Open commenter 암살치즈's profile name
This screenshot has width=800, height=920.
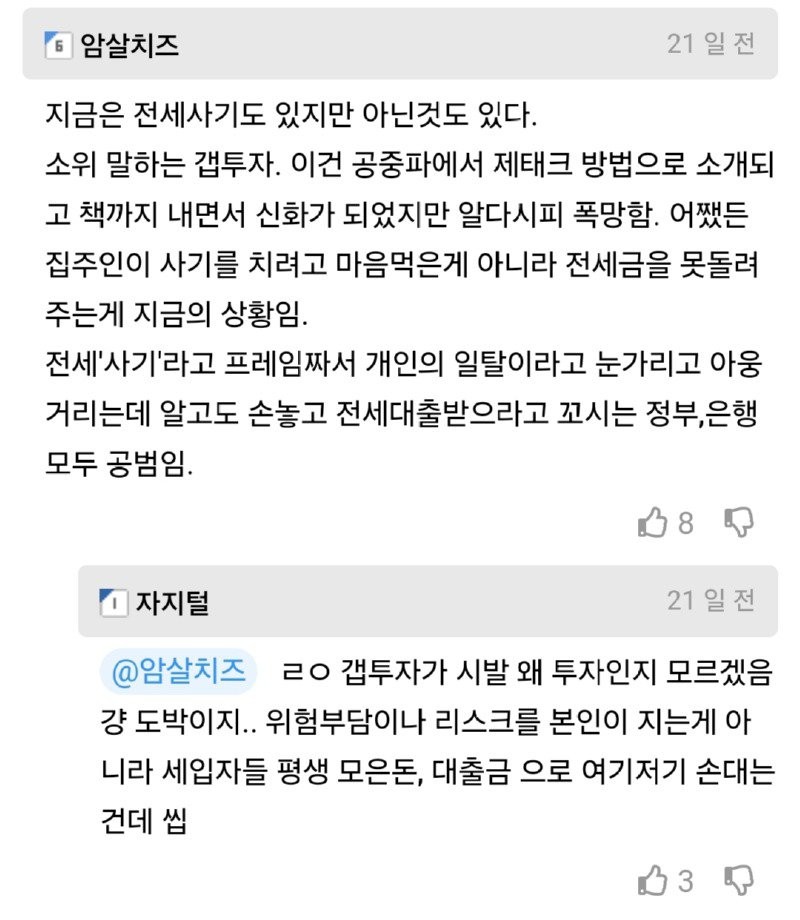[129, 45]
